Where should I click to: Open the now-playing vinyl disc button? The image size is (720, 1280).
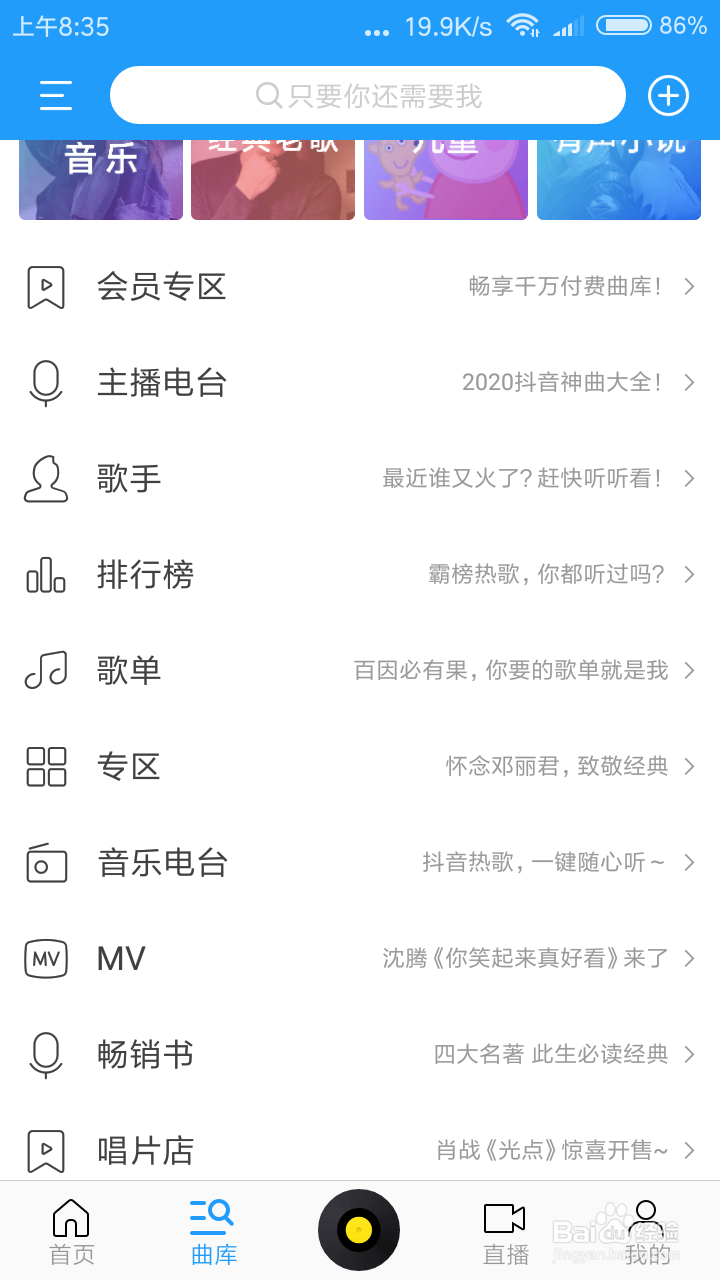click(x=359, y=1230)
